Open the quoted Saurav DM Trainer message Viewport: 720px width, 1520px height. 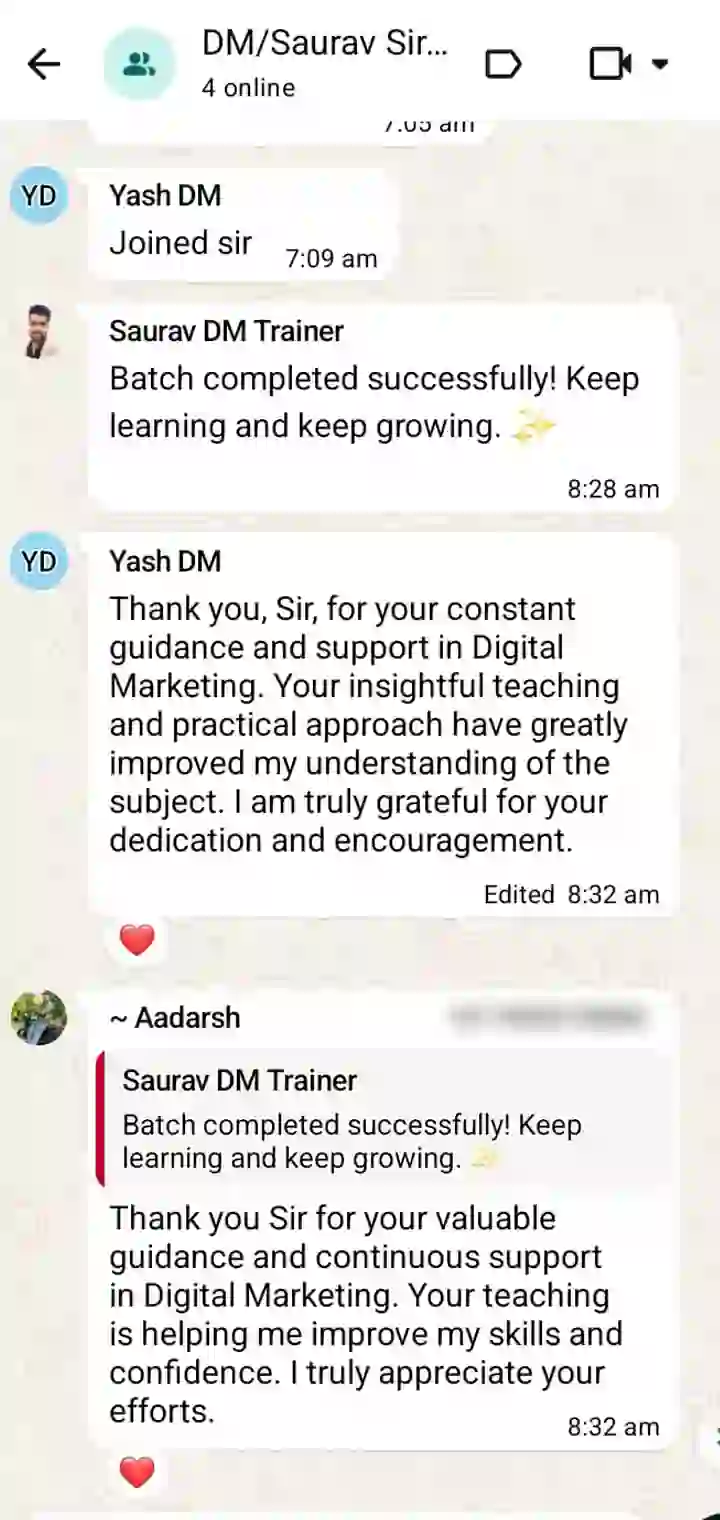(385, 1118)
